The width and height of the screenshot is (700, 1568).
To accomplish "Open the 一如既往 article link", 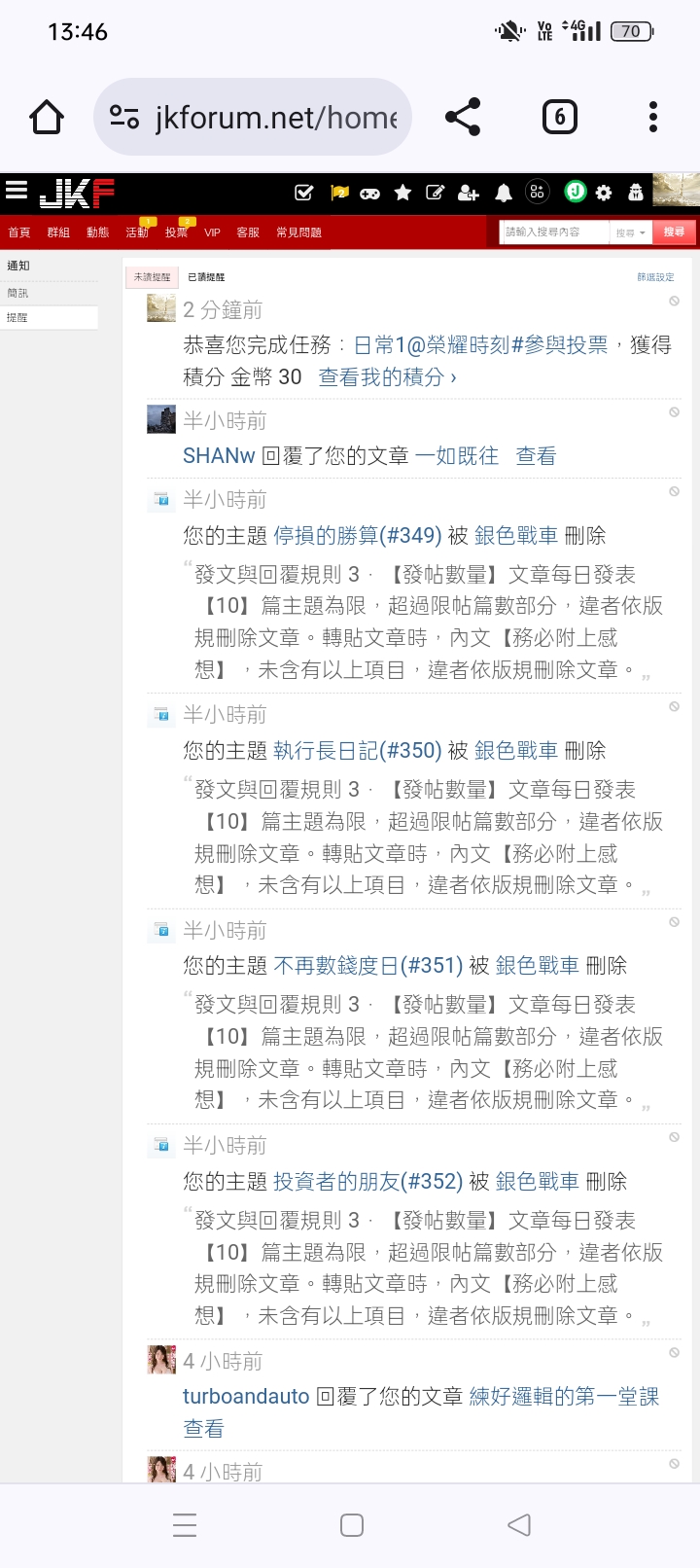I will pos(456,456).
